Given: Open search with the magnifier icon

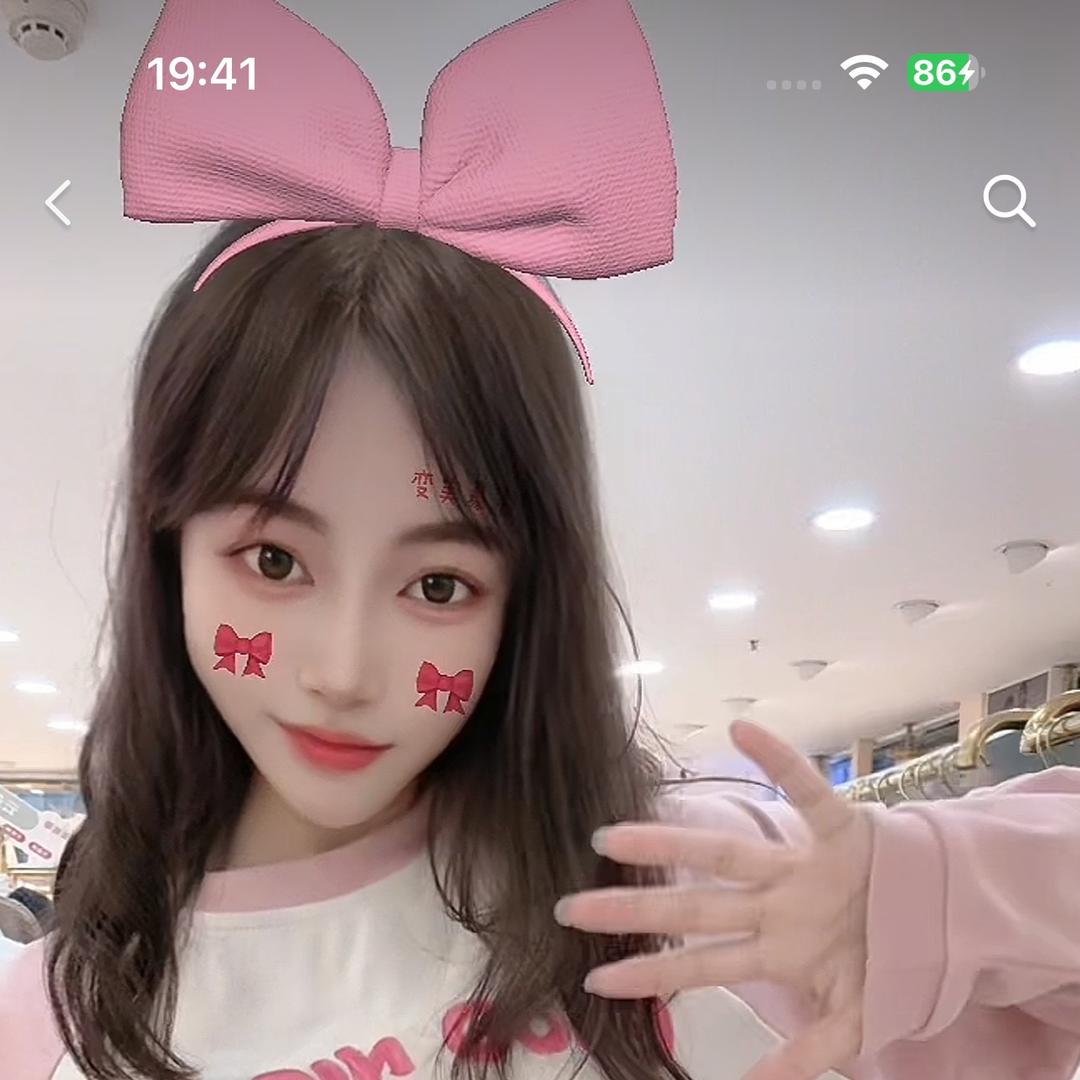Looking at the screenshot, I should pos(1008,201).
